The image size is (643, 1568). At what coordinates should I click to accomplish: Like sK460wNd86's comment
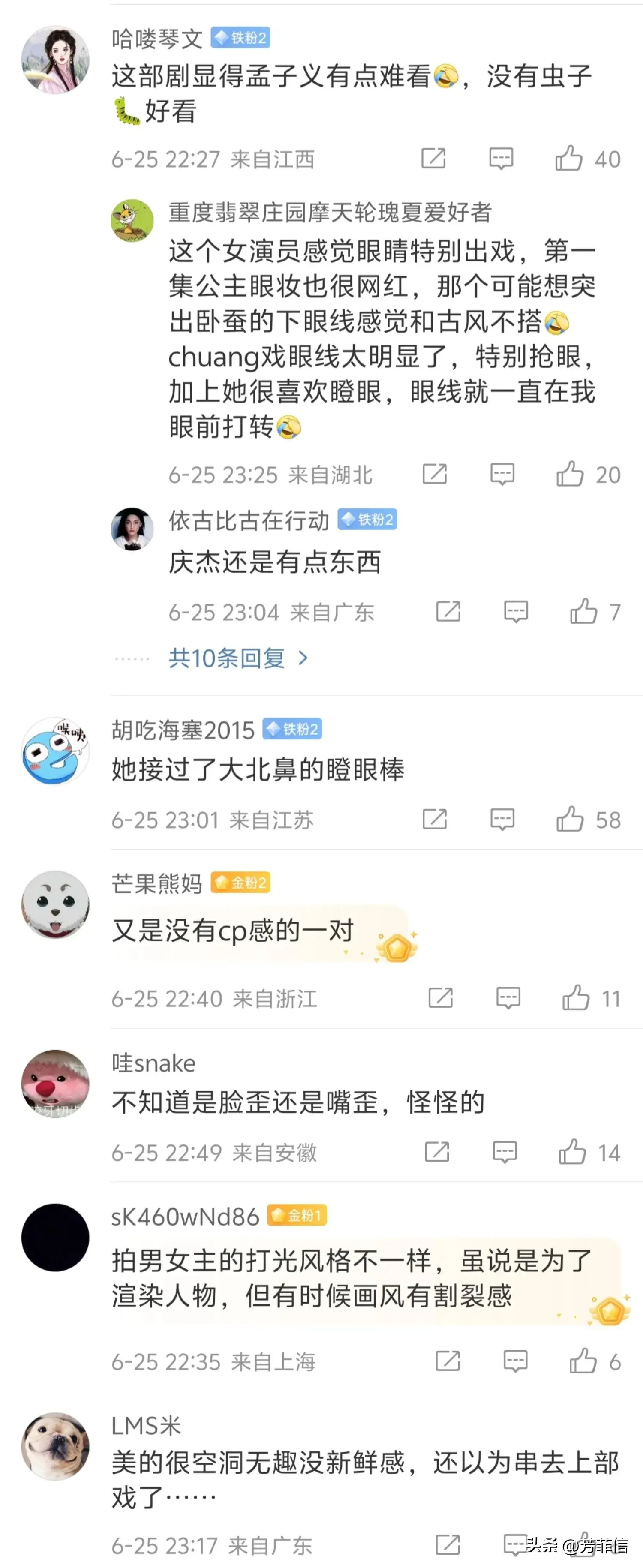tap(583, 1362)
